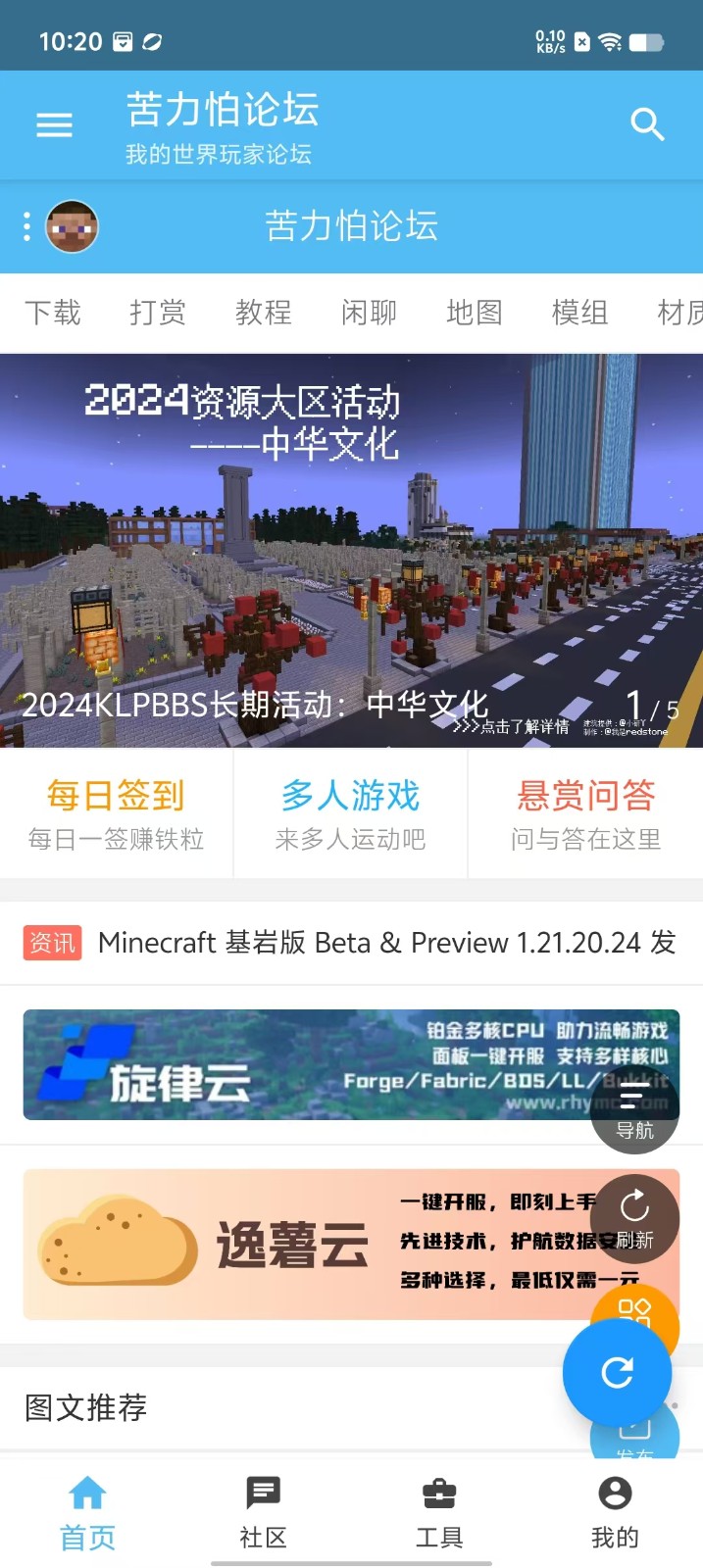Open the search icon in app bar
Image resolution: width=703 pixels, height=1568 pixels.
point(647,124)
